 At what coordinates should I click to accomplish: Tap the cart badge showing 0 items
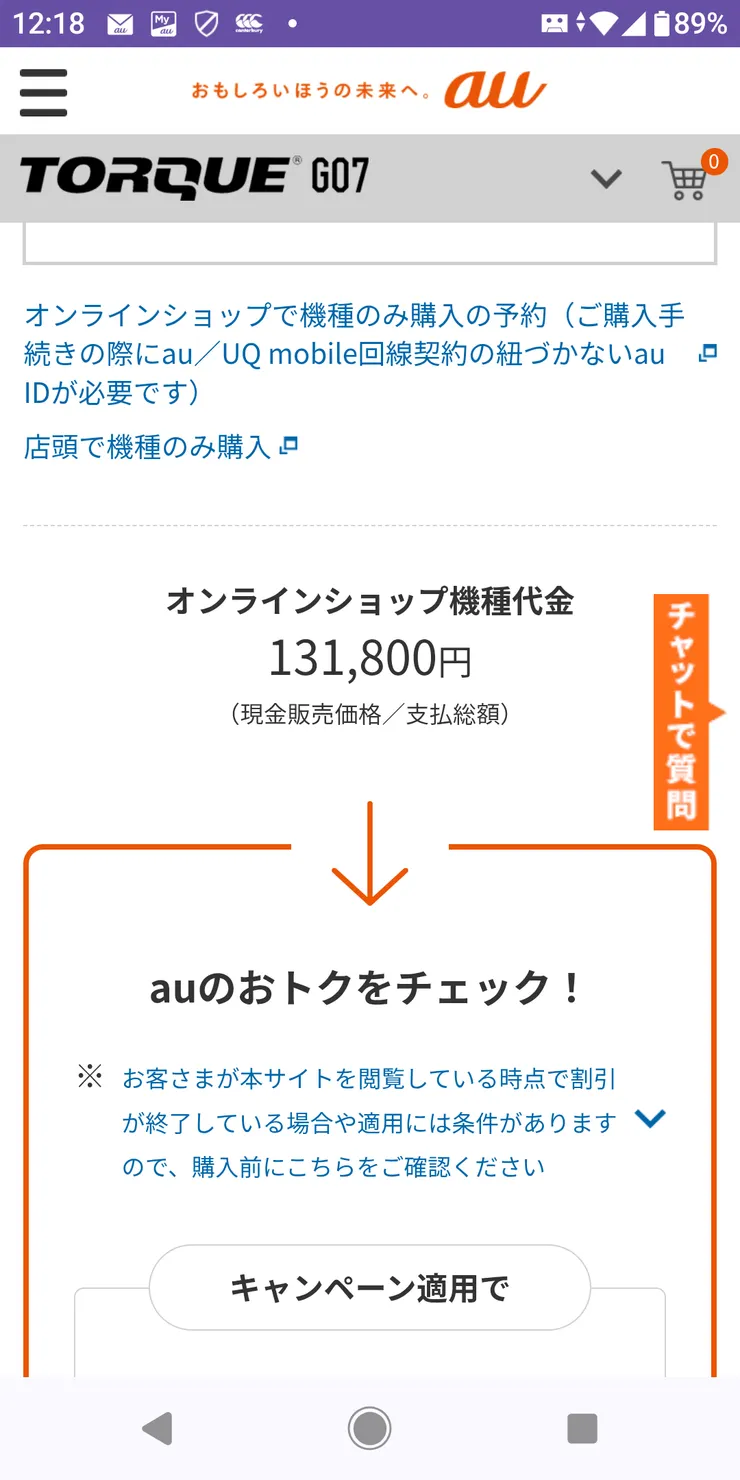coord(714,160)
